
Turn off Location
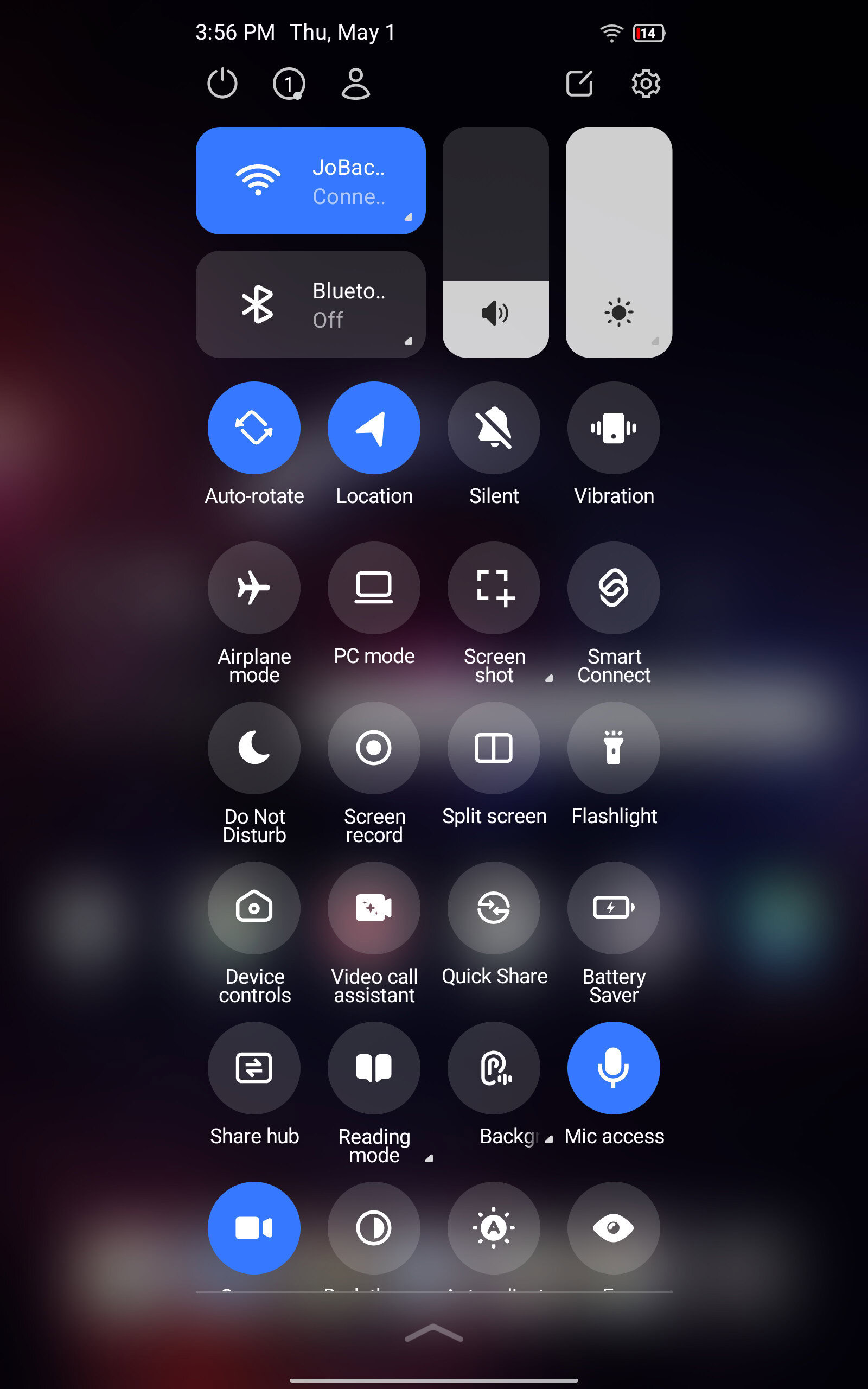[x=374, y=428]
